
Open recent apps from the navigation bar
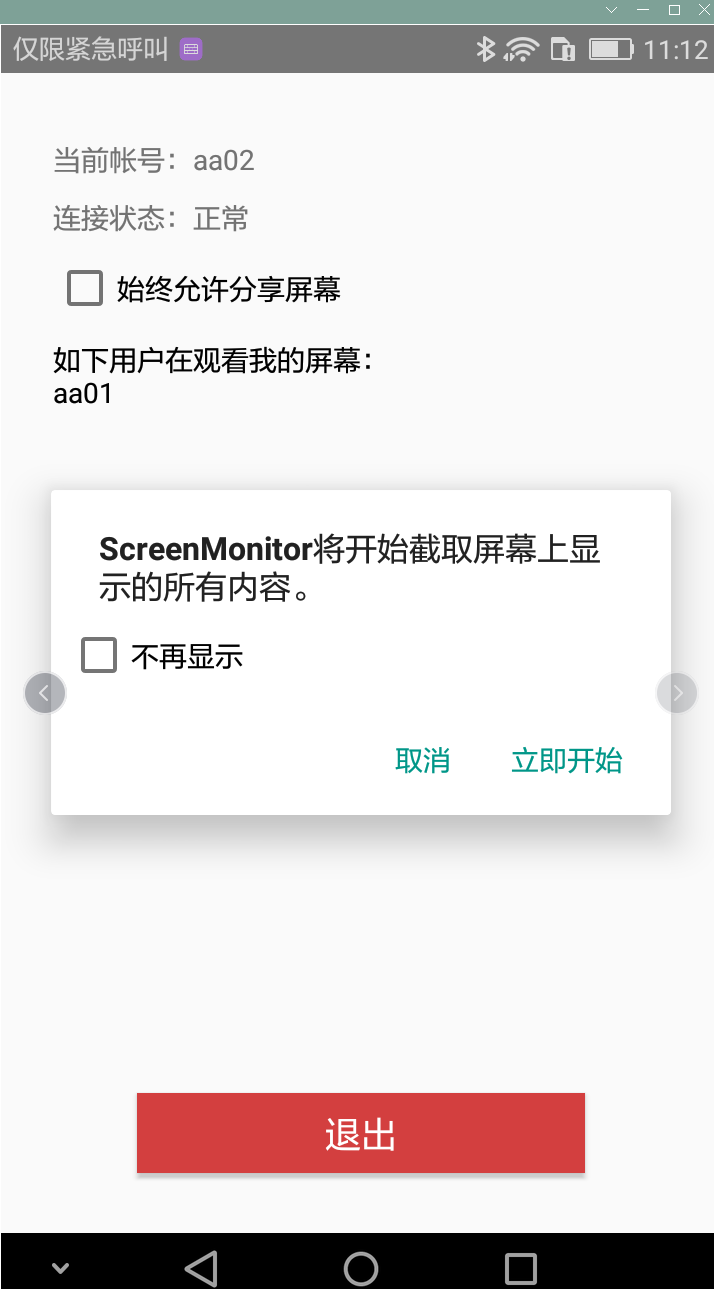click(x=520, y=1268)
